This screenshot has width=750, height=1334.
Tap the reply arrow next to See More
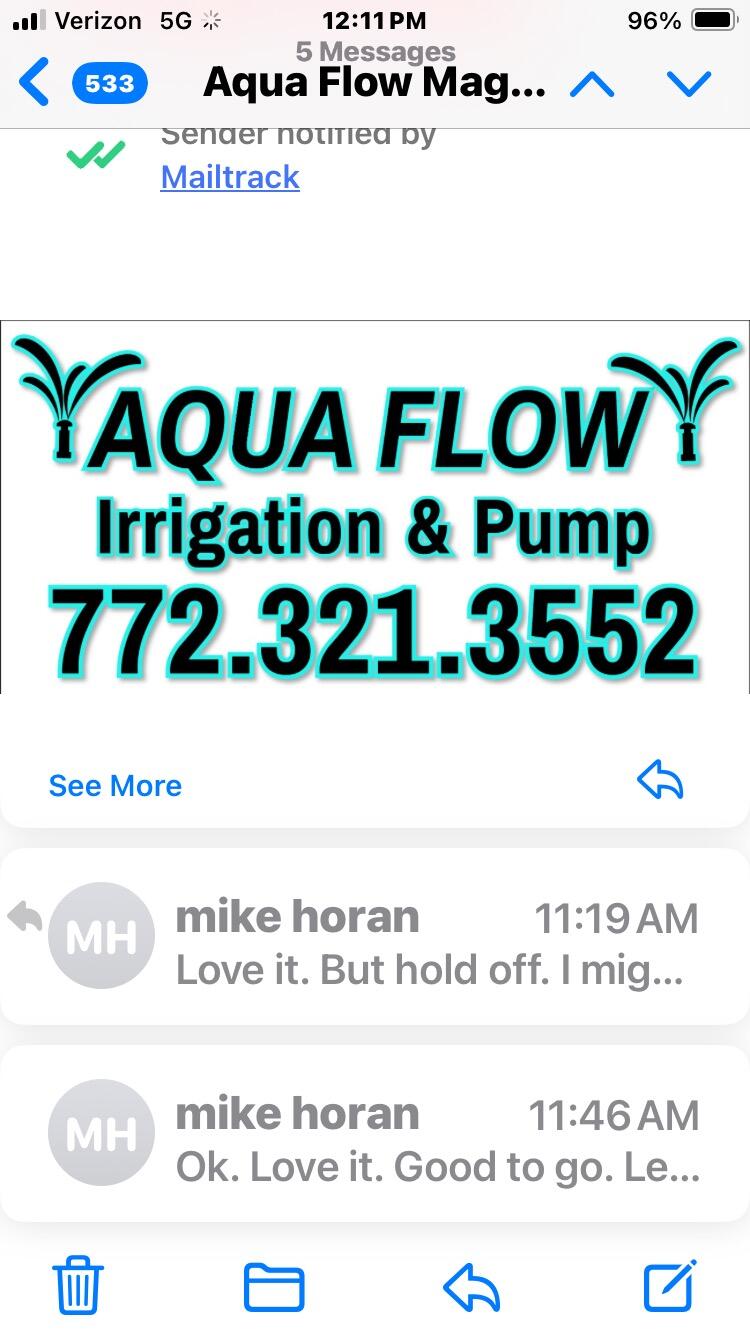660,780
